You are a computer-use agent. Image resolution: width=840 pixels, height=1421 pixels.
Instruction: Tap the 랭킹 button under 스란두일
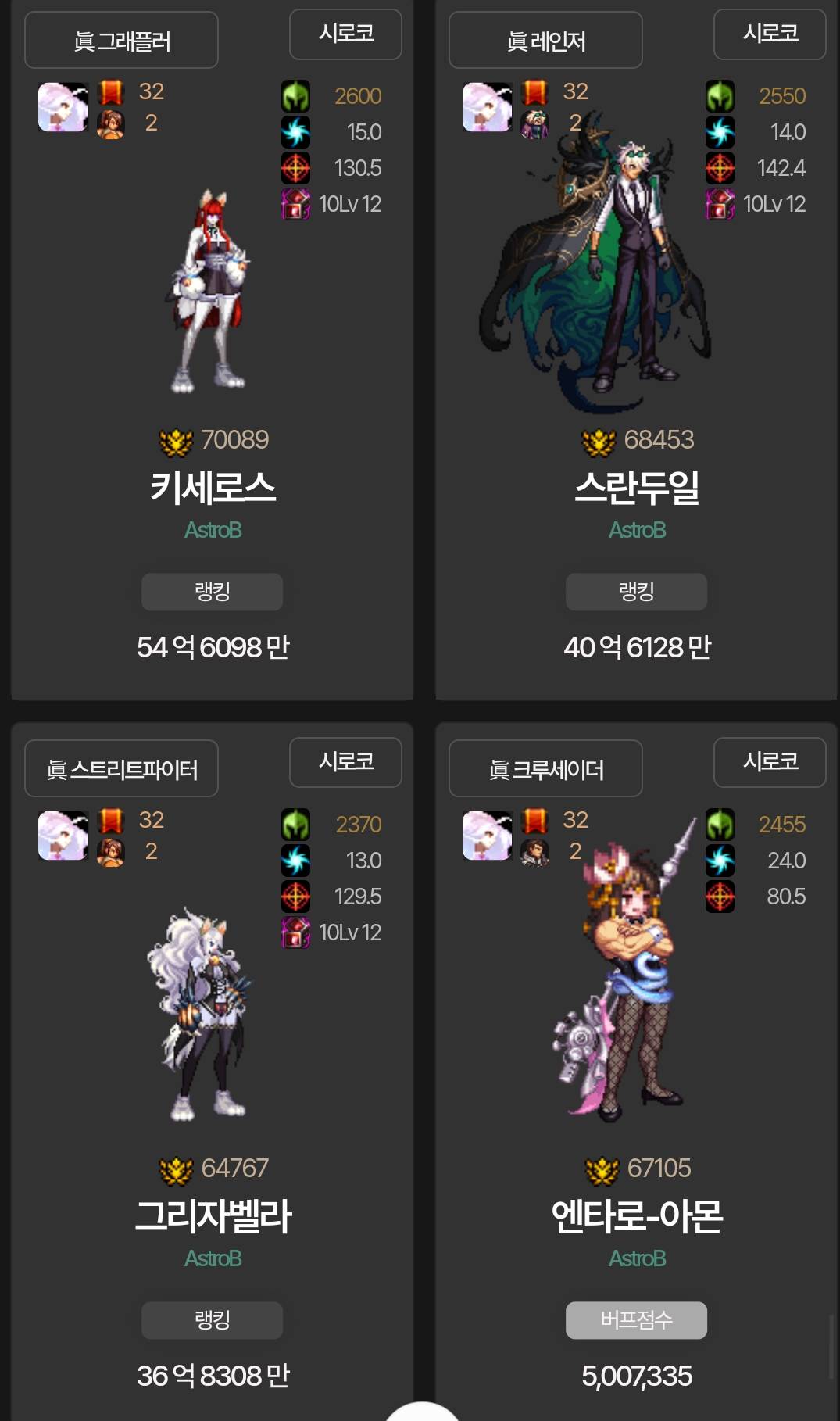[x=636, y=592]
